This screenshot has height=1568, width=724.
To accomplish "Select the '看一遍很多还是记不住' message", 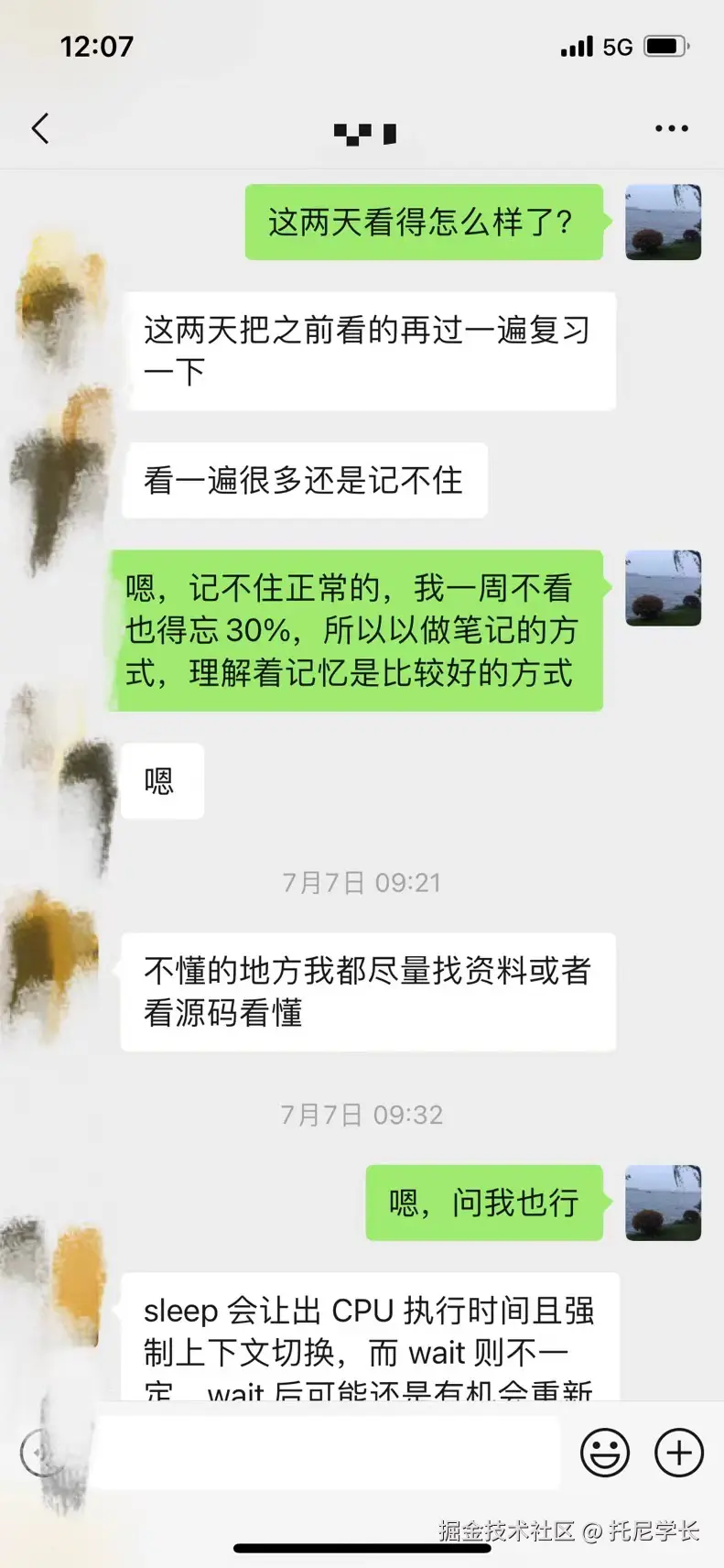I will click(305, 479).
